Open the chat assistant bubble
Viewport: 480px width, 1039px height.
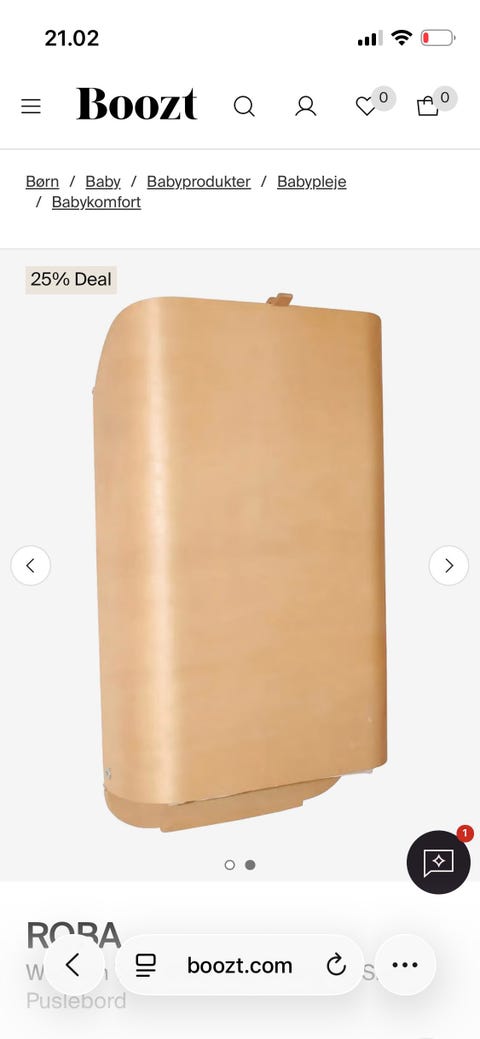coord(438,862)
